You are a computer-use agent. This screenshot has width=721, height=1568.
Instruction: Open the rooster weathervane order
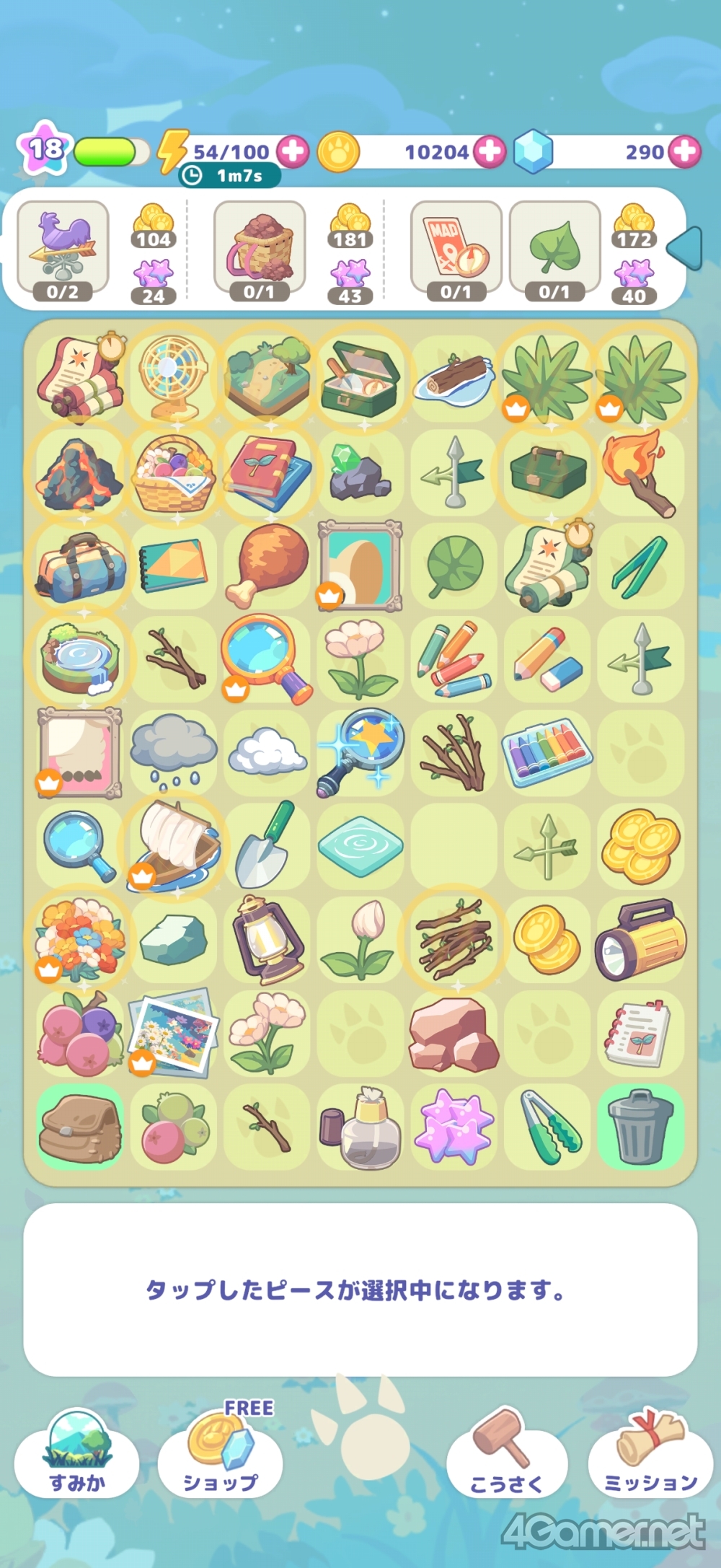tap(63, 249)
